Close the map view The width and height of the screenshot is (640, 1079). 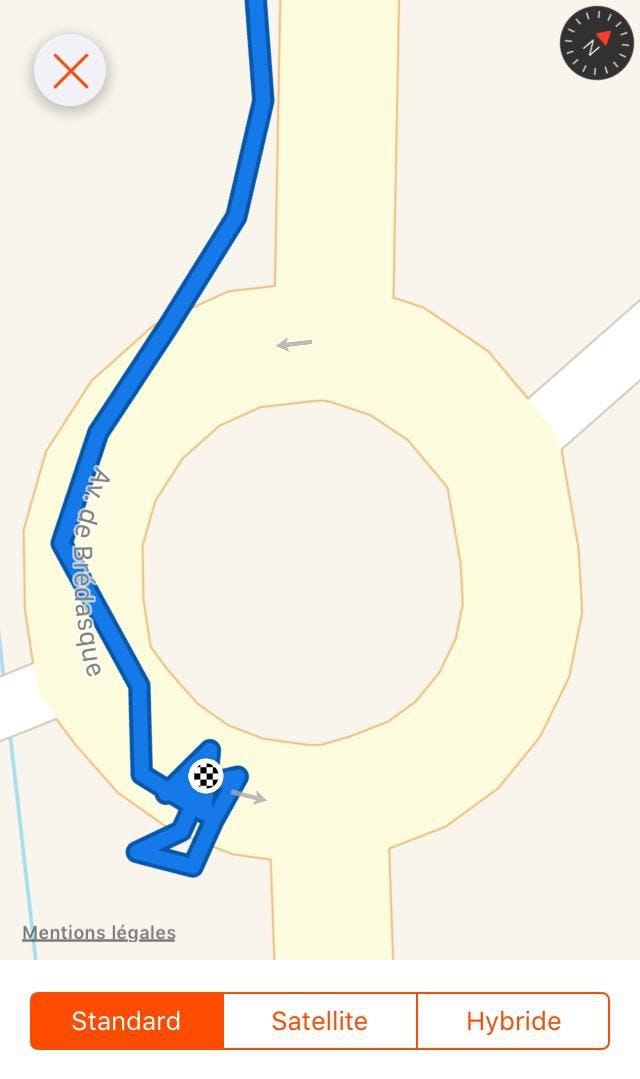coord(70,71)
